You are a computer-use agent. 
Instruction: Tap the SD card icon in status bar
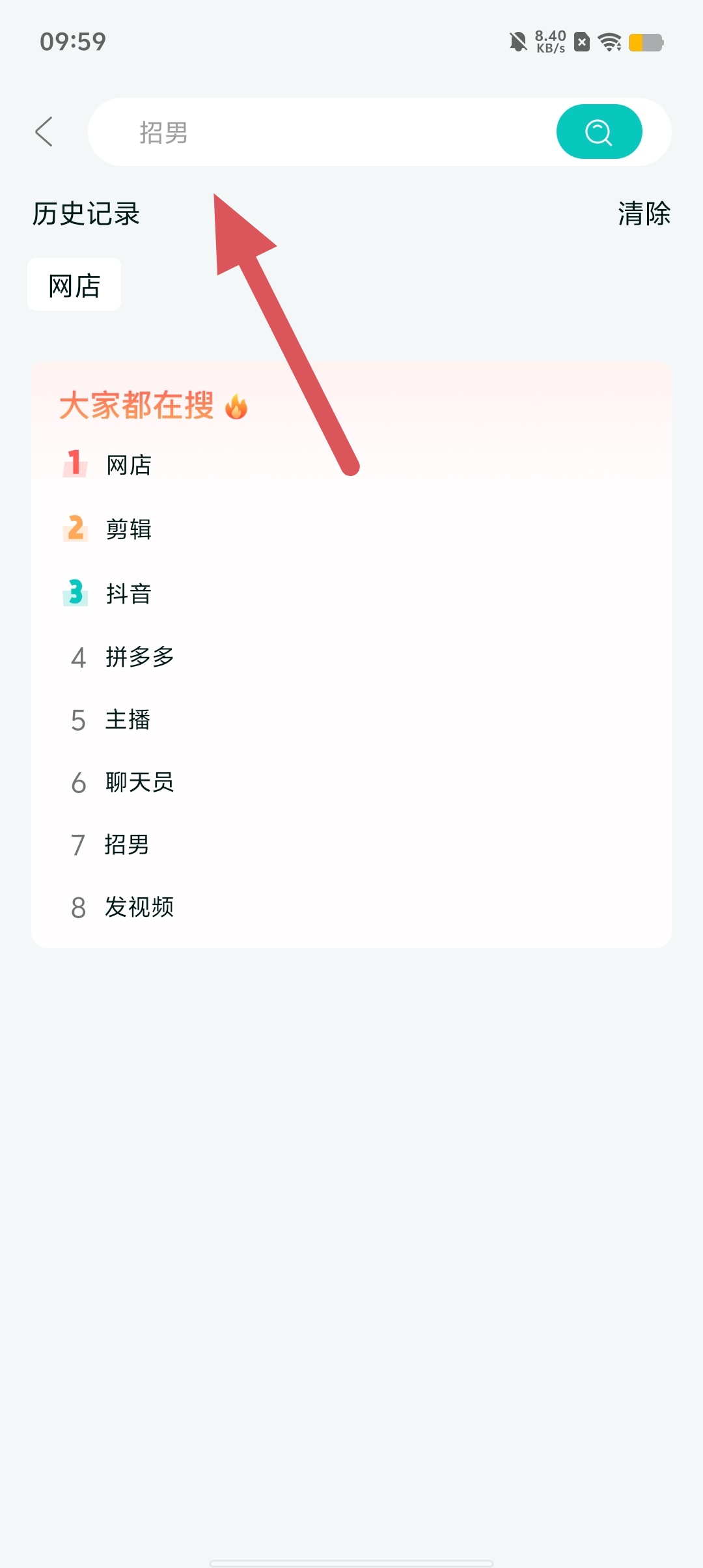(581, 42)
